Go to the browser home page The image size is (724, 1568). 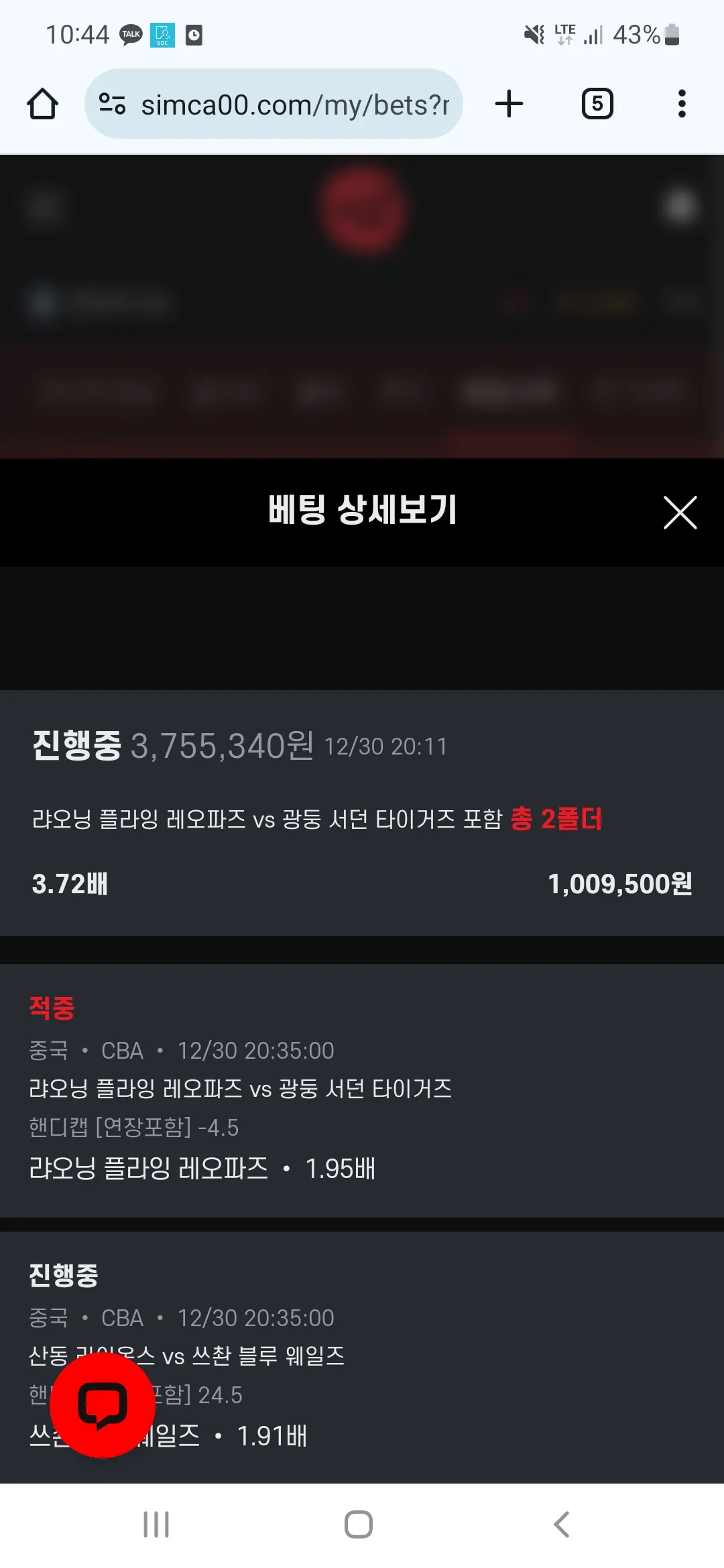43,104
